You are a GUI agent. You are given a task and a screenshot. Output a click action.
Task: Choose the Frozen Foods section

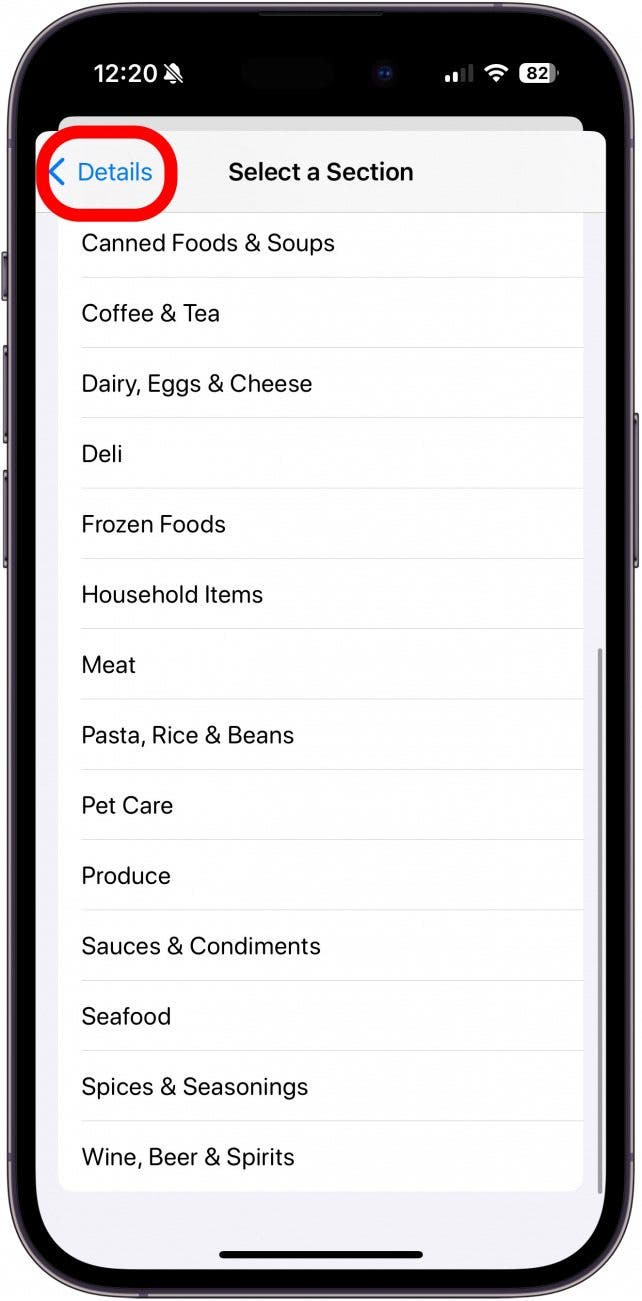tap(154, 524)
